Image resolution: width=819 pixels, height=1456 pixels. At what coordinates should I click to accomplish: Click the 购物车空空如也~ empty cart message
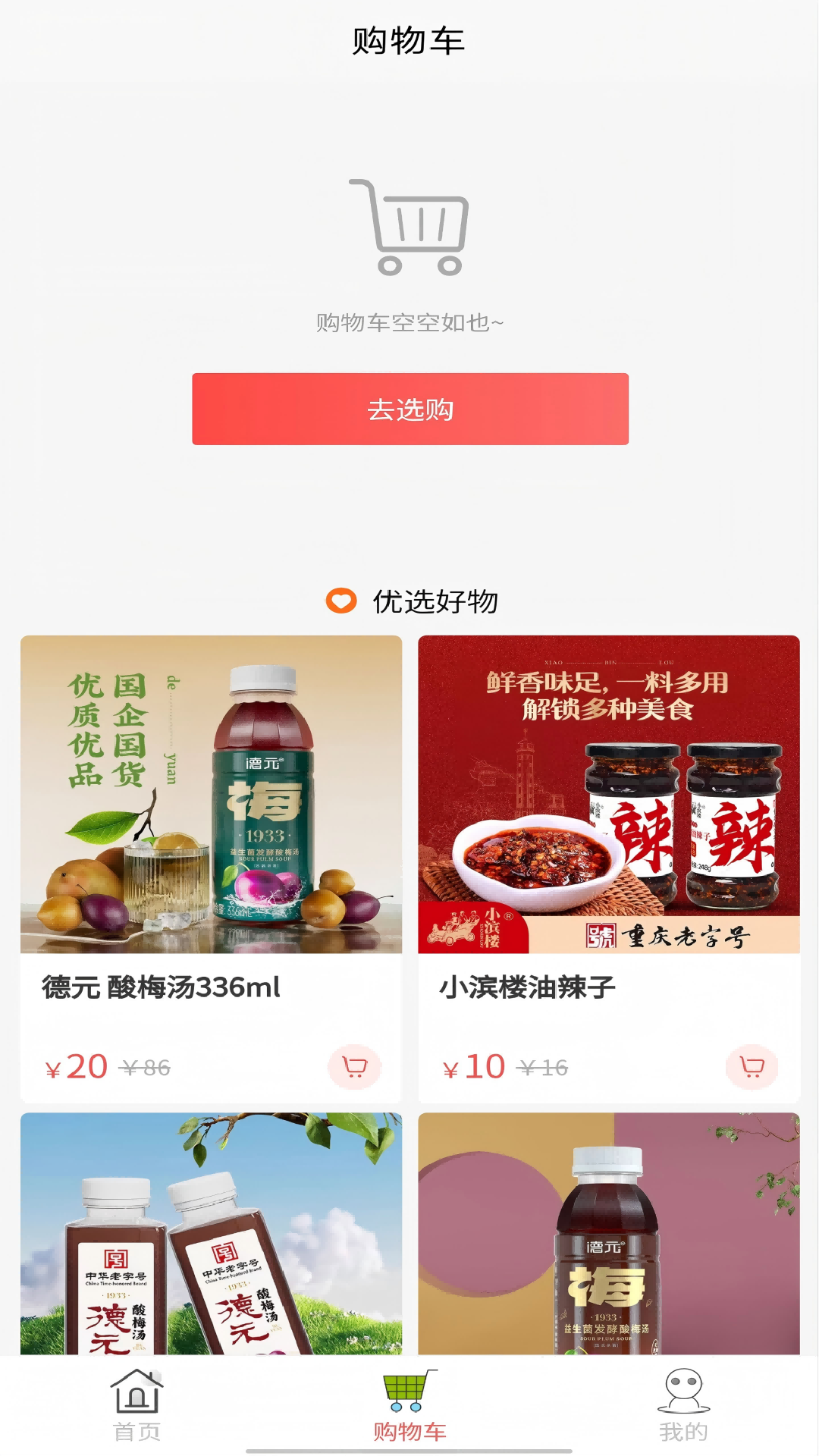pyautogui.click(x=409, y=322)
